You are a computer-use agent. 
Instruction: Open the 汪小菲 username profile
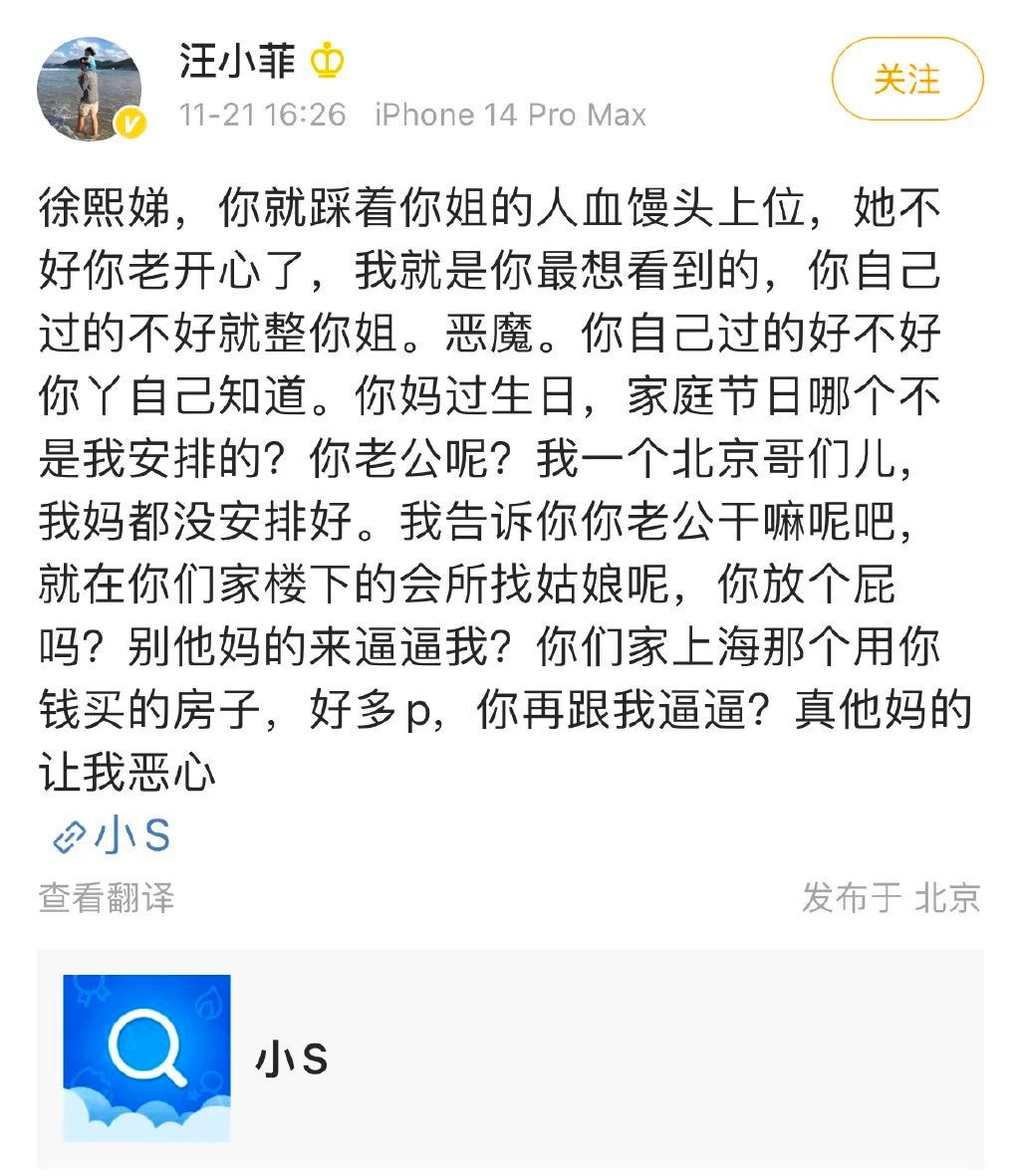coord(238,62)
